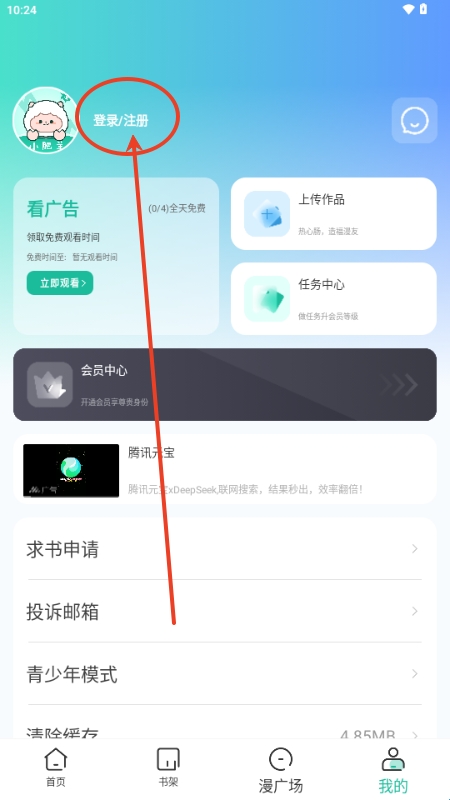Switch to the 漫广场 tab
This screenshot has width=450, height=800.
click(x=281, y=770)
